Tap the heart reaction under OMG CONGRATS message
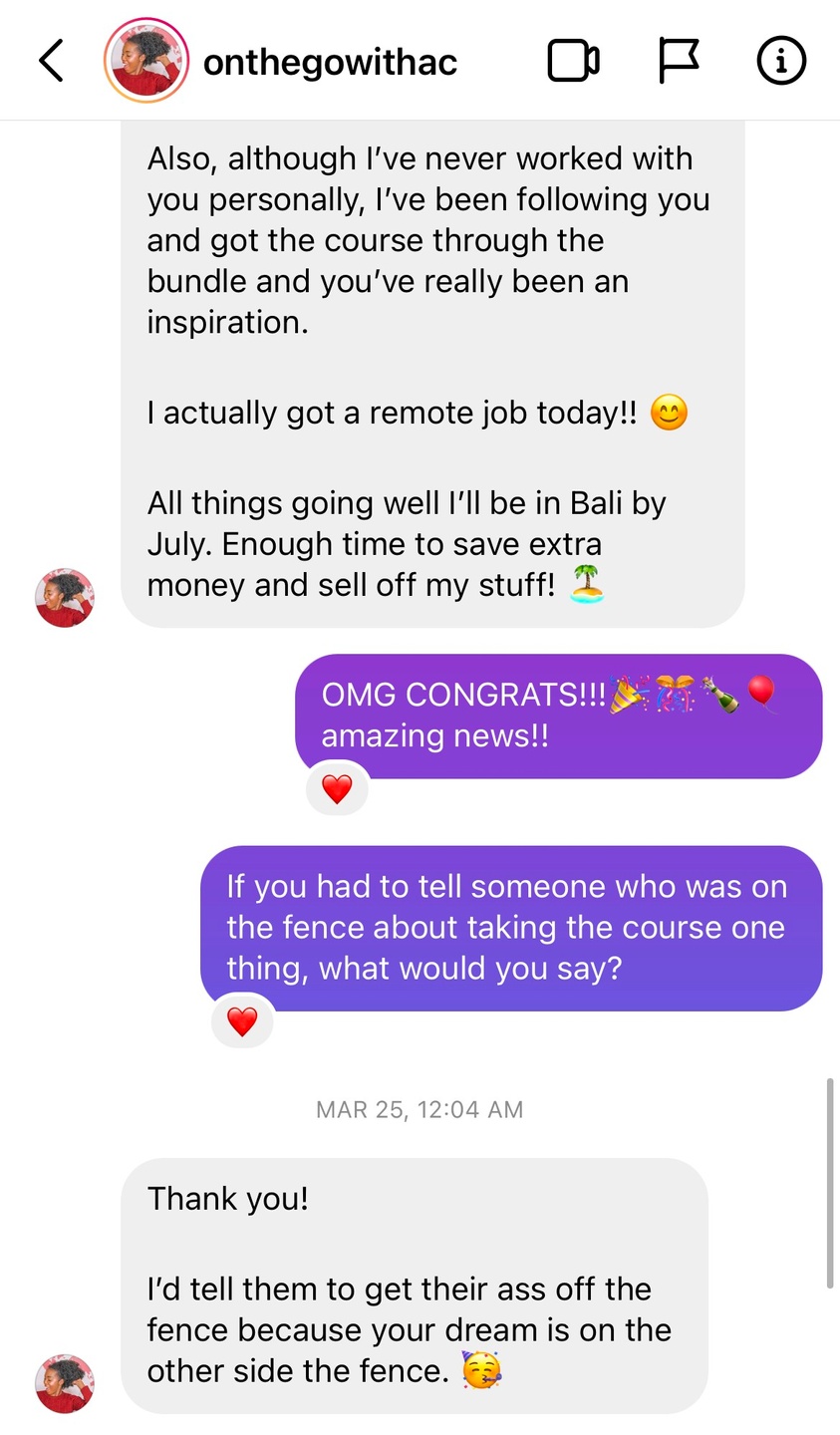The image size is (840, 1435). pos(337,789)
